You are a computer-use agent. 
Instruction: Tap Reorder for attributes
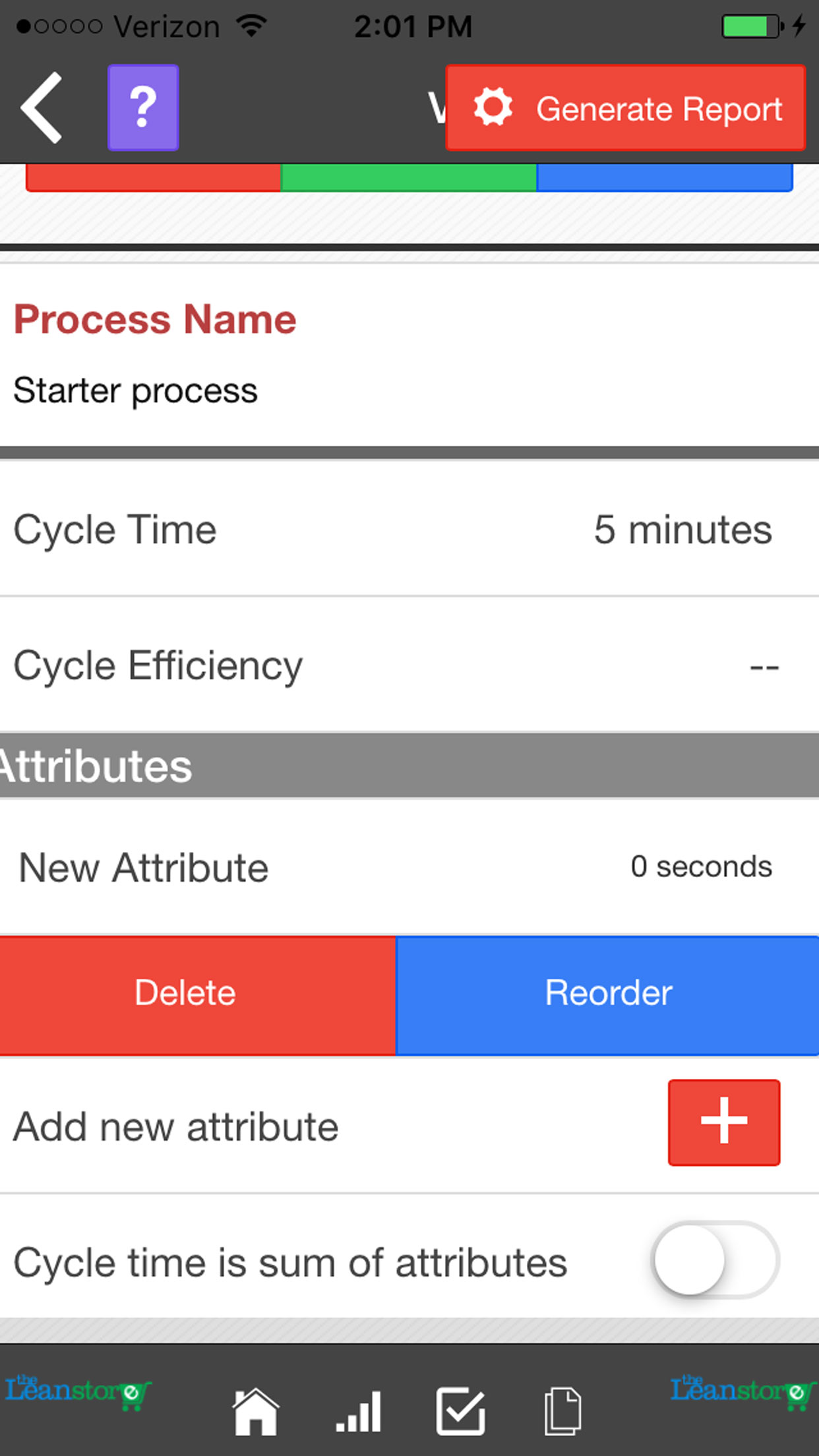(607, 995)
